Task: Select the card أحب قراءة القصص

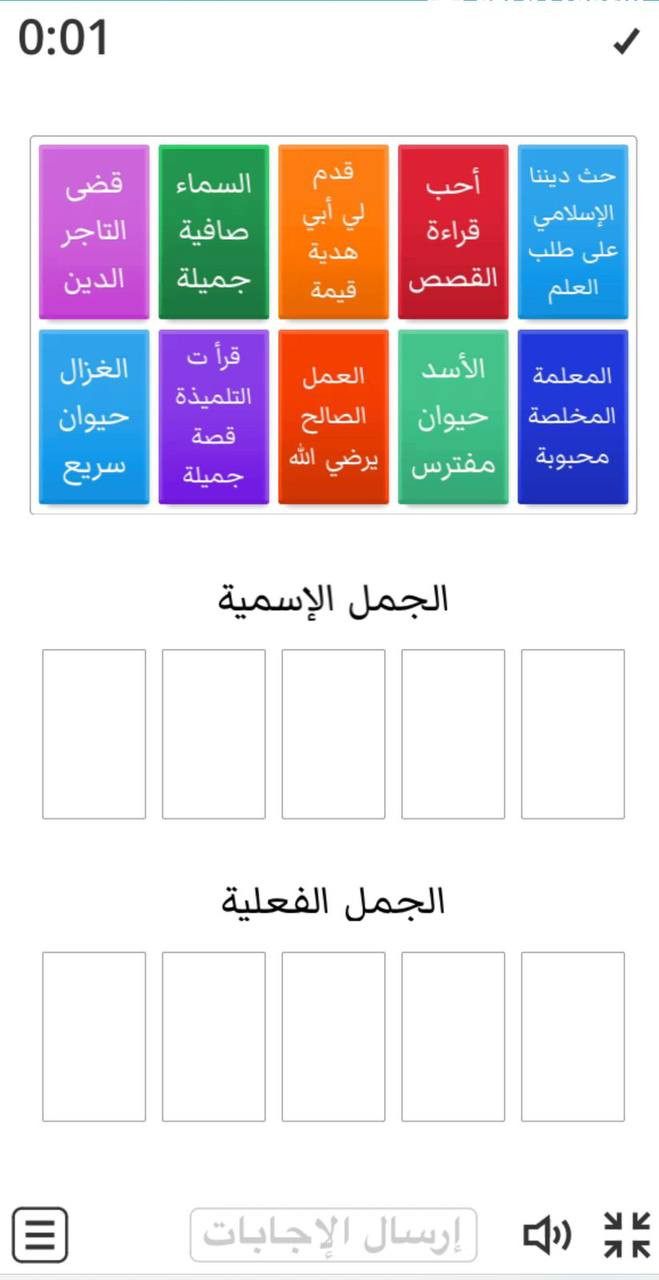Action: click(453, 232)
